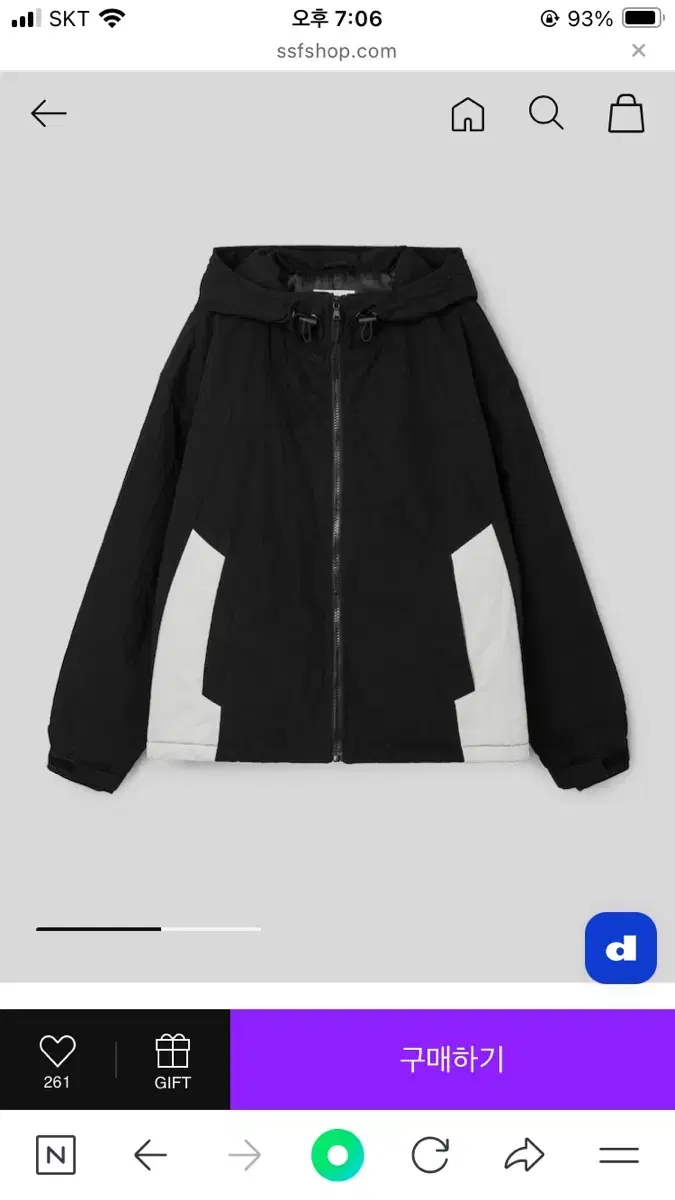Viewport: 675px width, 1200px height.
Task: Open the shopping bag
Action: [x=627, y=113]
